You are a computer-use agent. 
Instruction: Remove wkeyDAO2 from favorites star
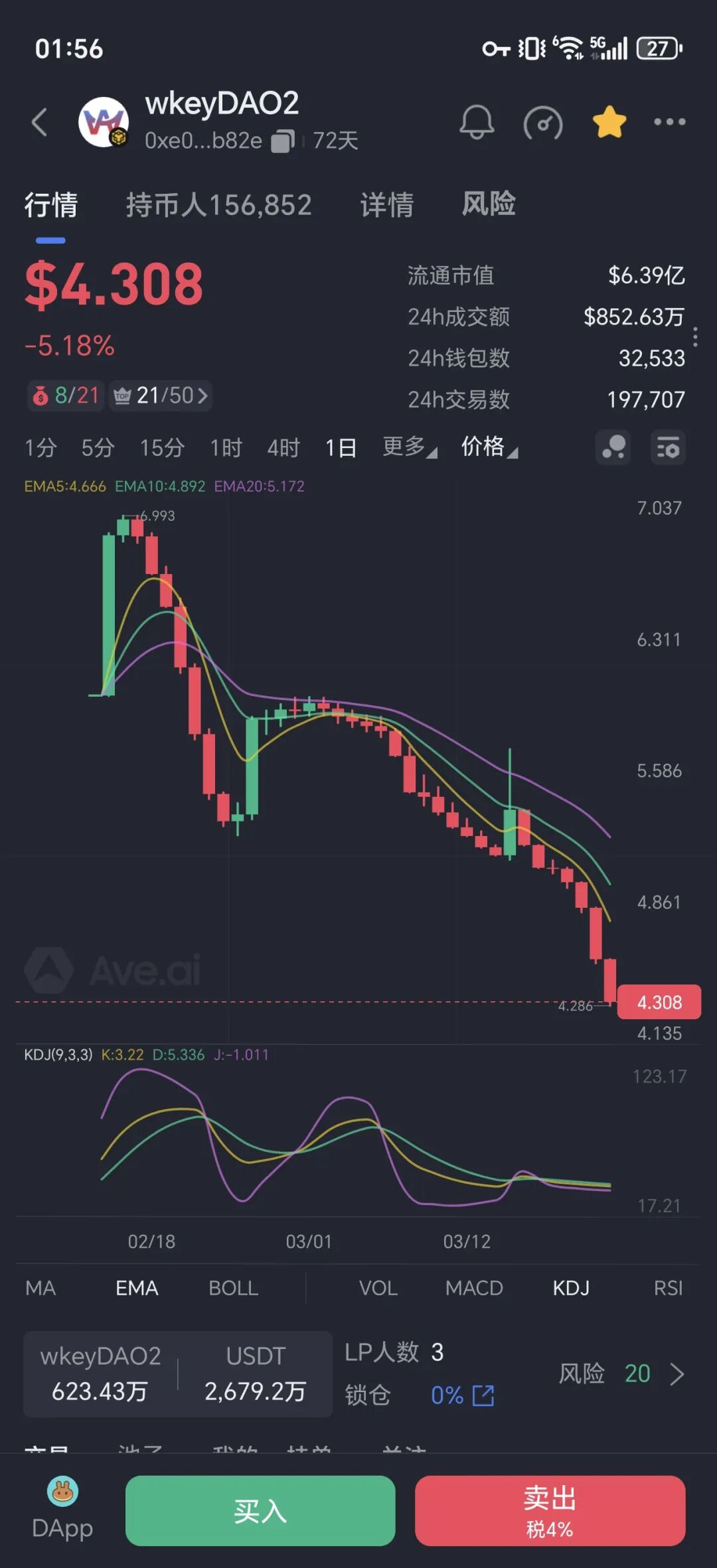(x=609, y=122)
